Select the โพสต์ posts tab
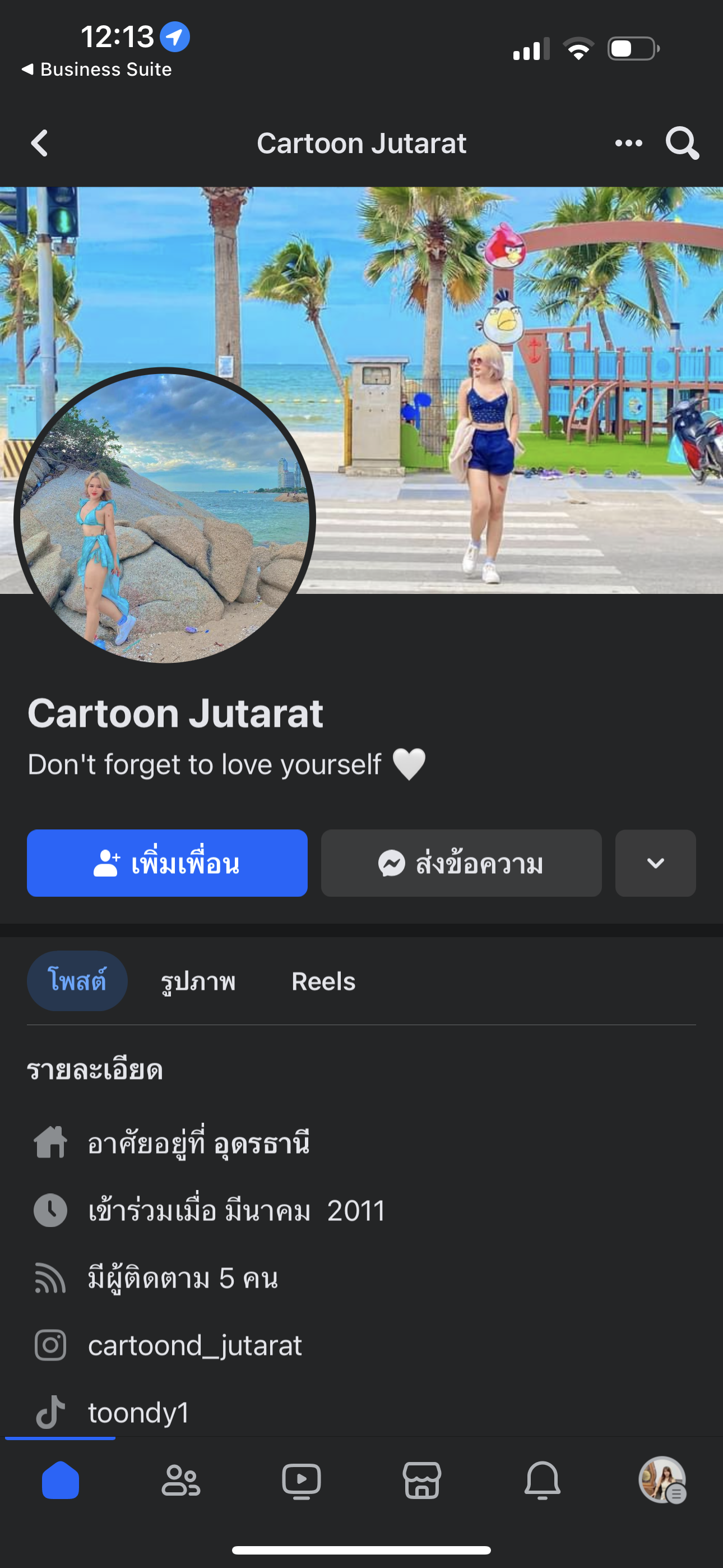Screen dimensions: 723x1568 (x=77, y=981)
